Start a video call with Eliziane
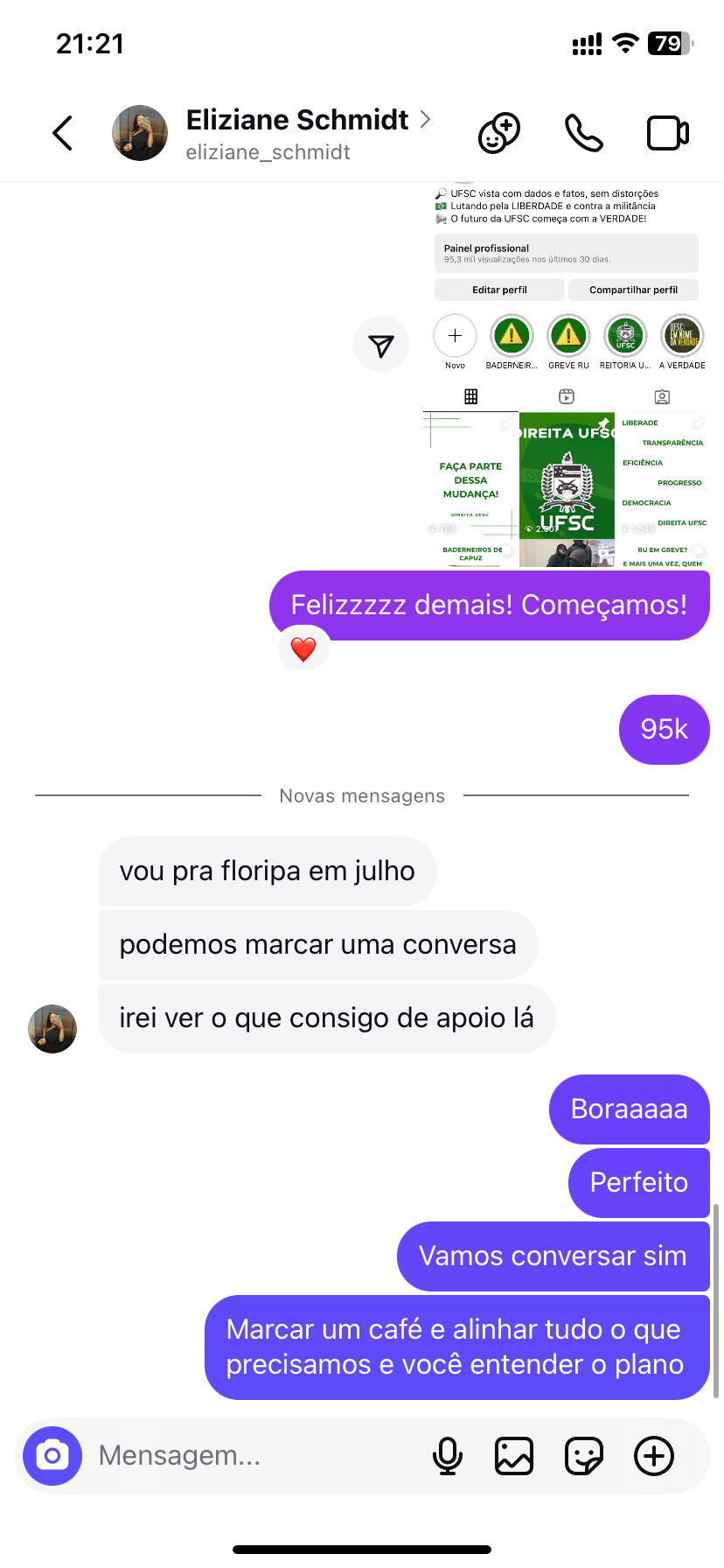The width and height of the screenshot is (724, 1568). (x=667, y=133)
